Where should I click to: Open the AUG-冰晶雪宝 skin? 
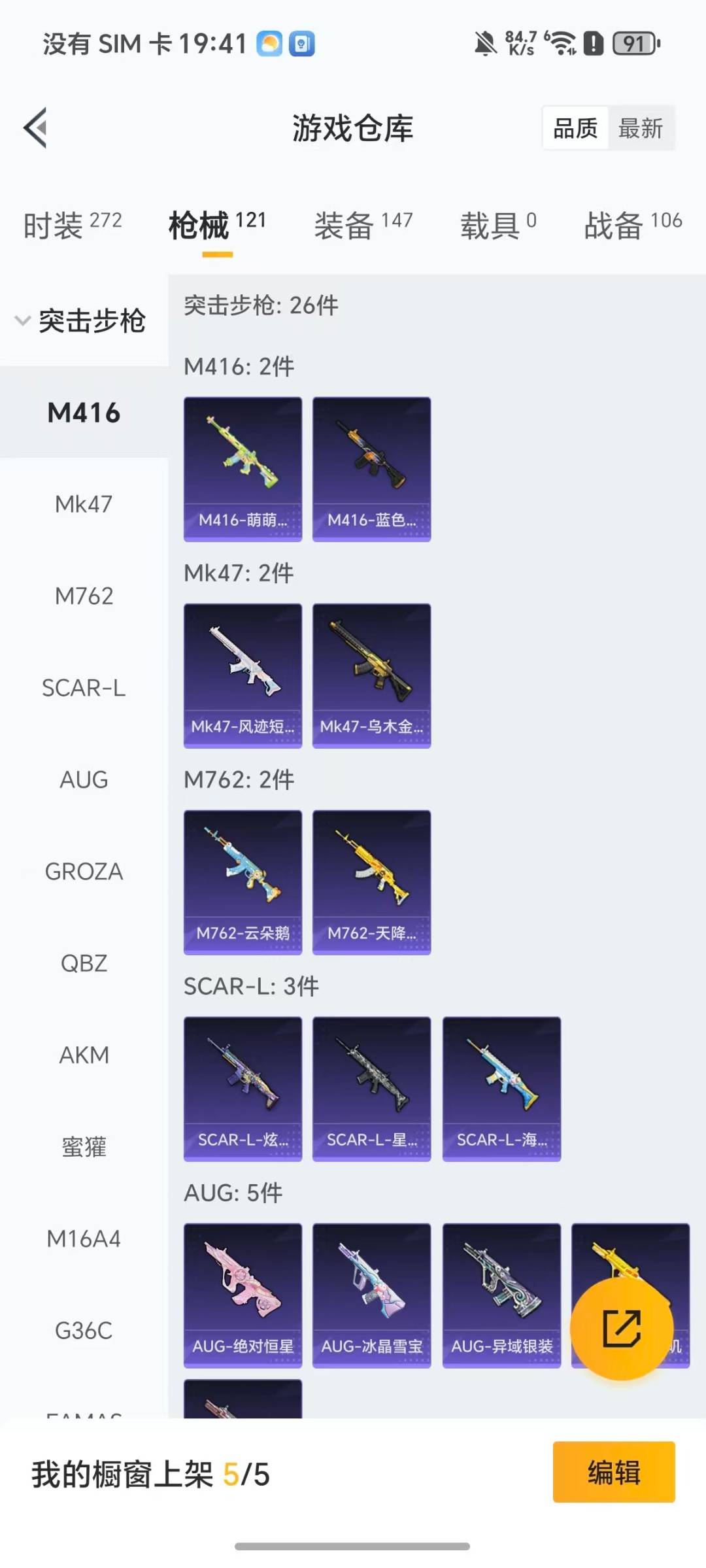tap(371, 1295)
